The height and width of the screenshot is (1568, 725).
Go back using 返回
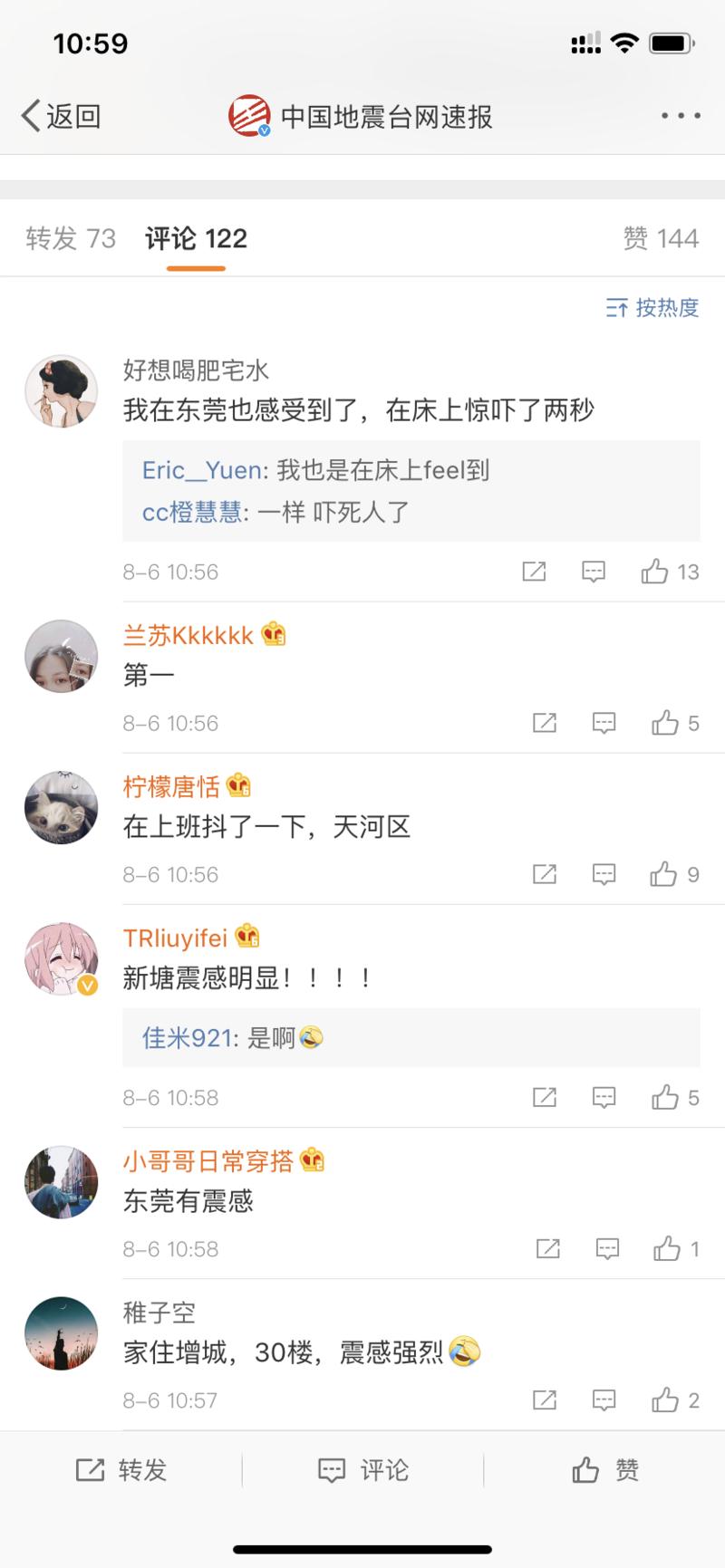click(x=61, y=116)
